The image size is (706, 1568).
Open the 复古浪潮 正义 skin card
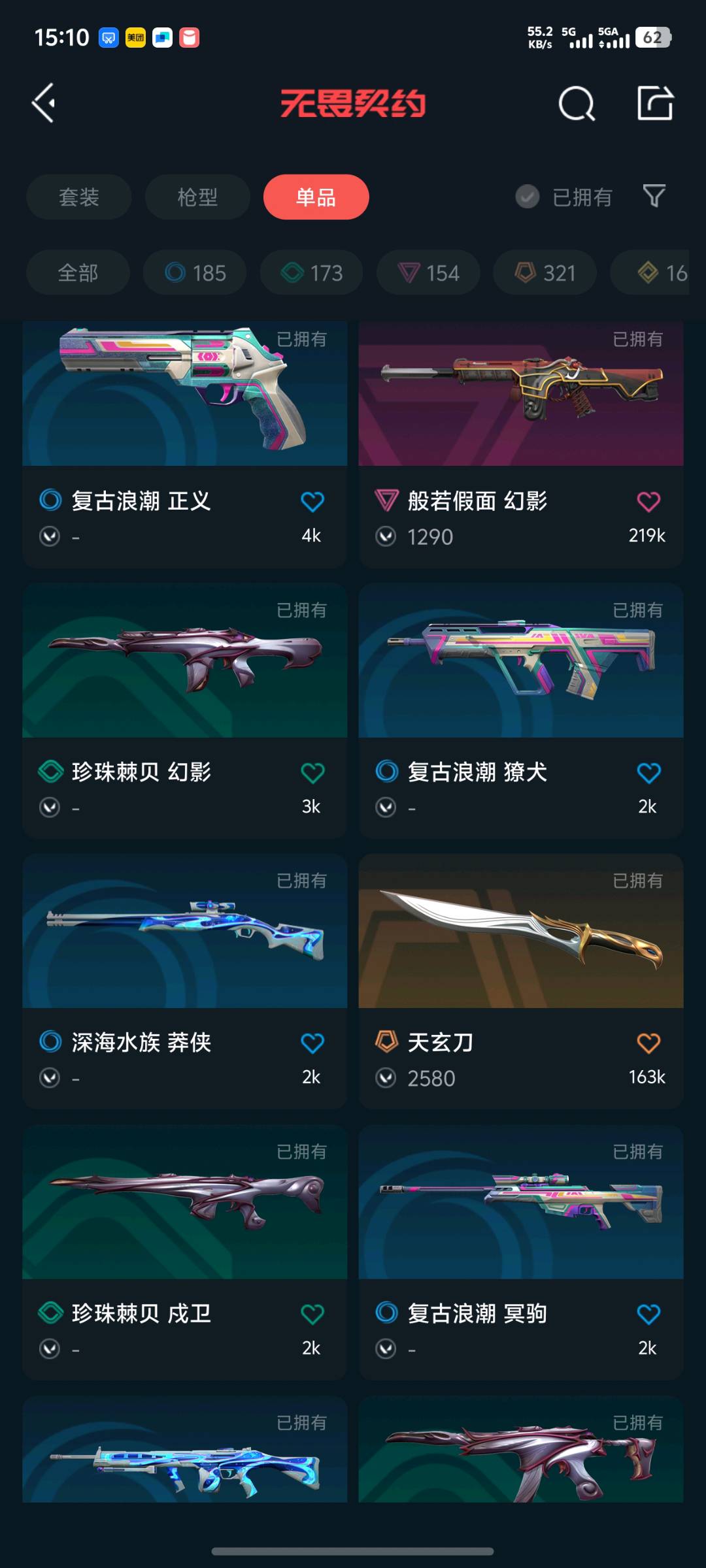coord(184,444)
